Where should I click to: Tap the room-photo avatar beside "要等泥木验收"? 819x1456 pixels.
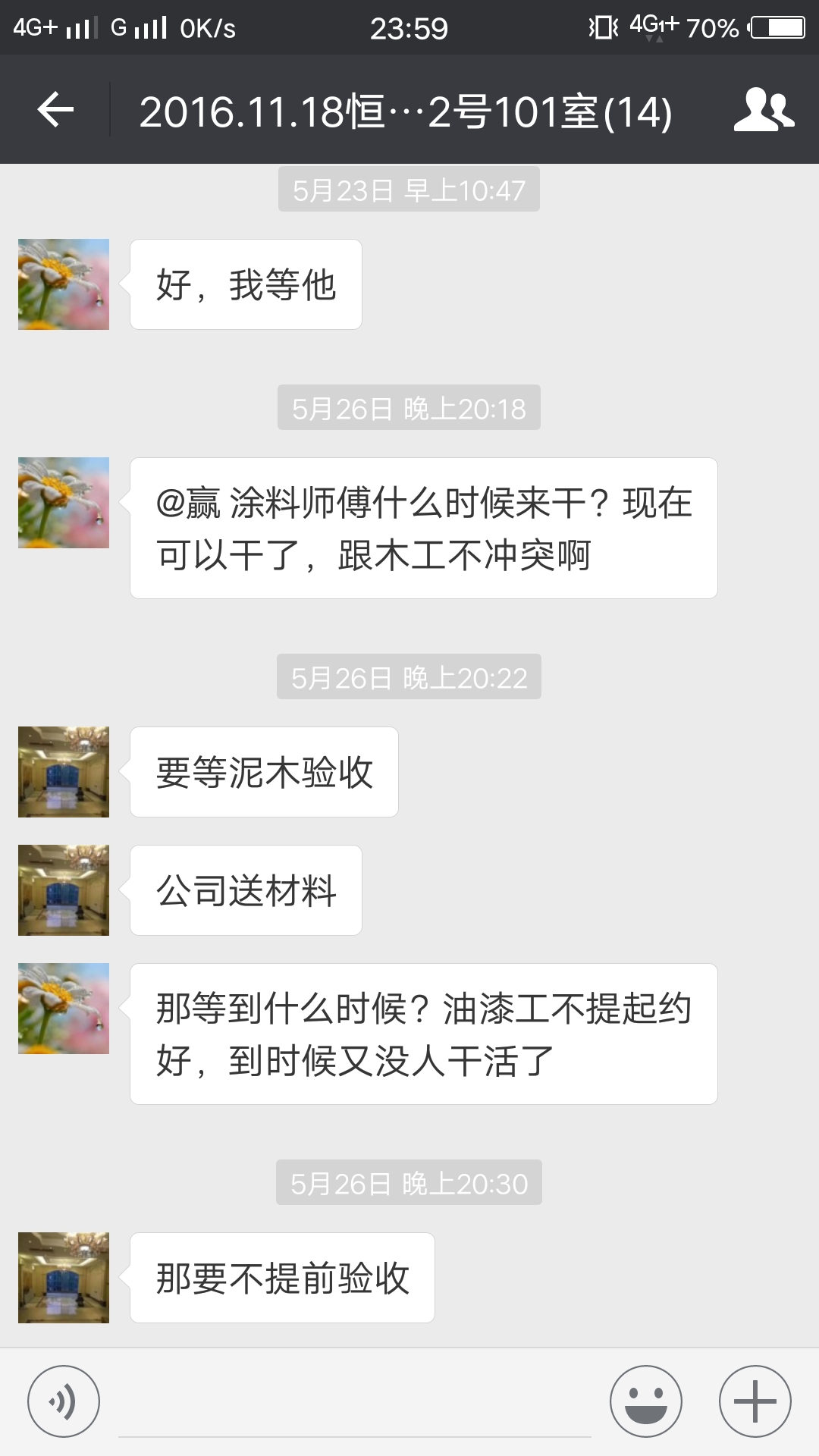click(64, 772)
